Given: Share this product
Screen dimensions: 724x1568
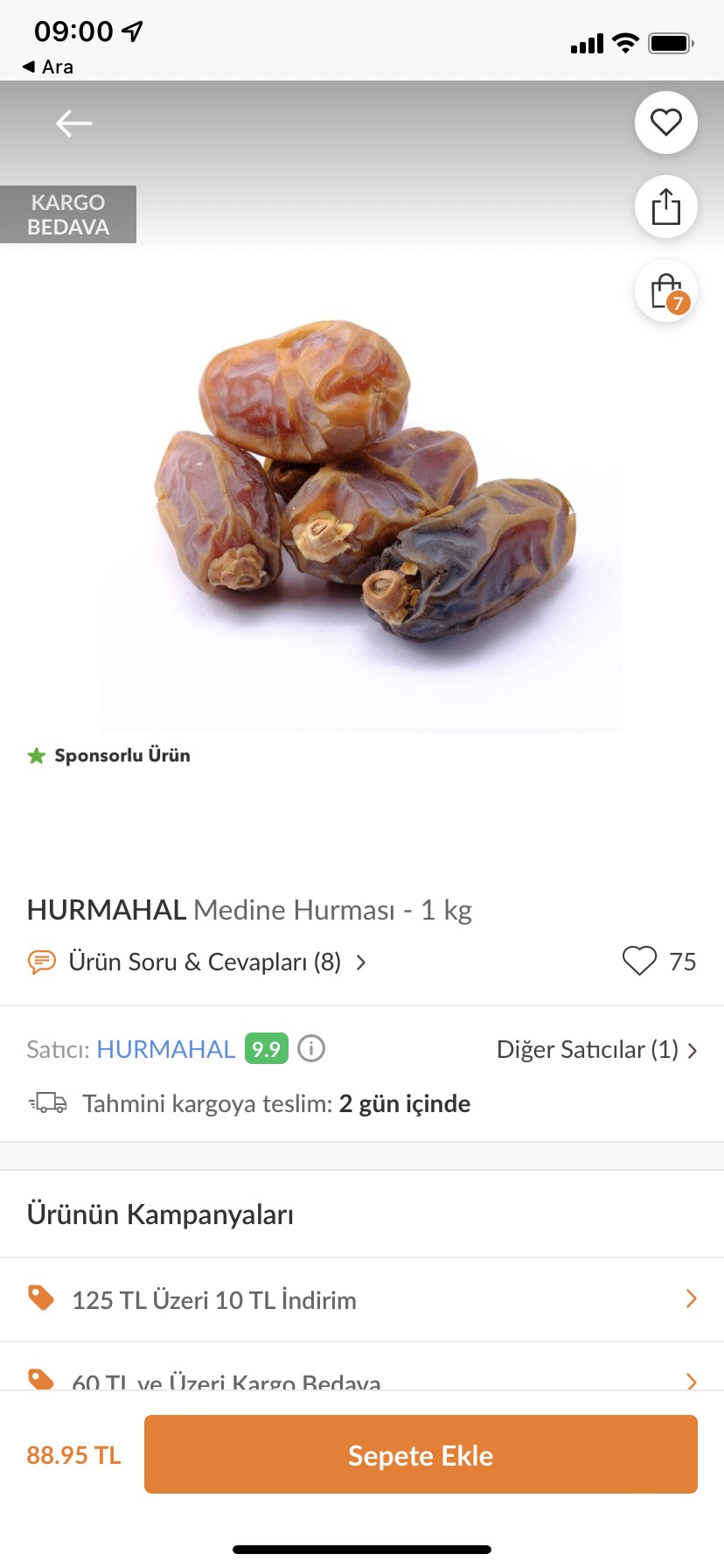Looking at the screenshot, I should point(665,206).
